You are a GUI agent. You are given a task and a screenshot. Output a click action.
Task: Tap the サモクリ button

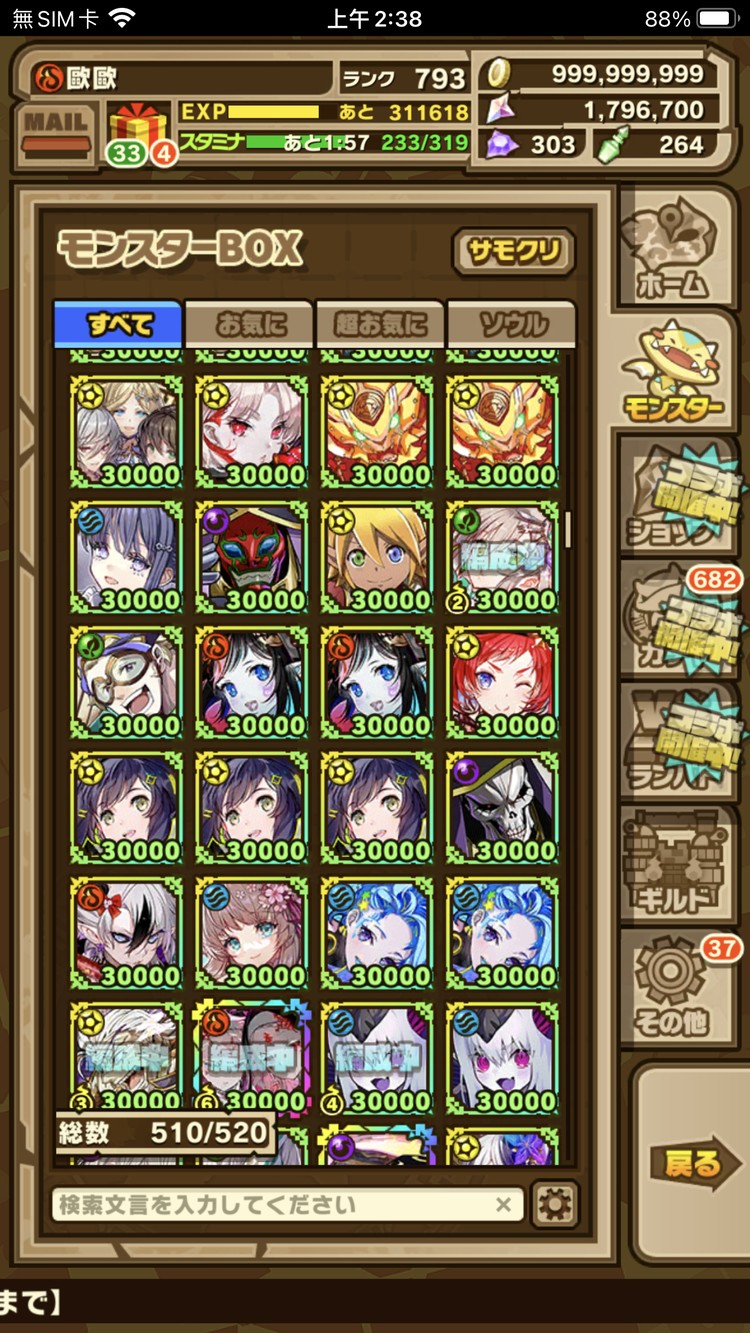(514, 251)
